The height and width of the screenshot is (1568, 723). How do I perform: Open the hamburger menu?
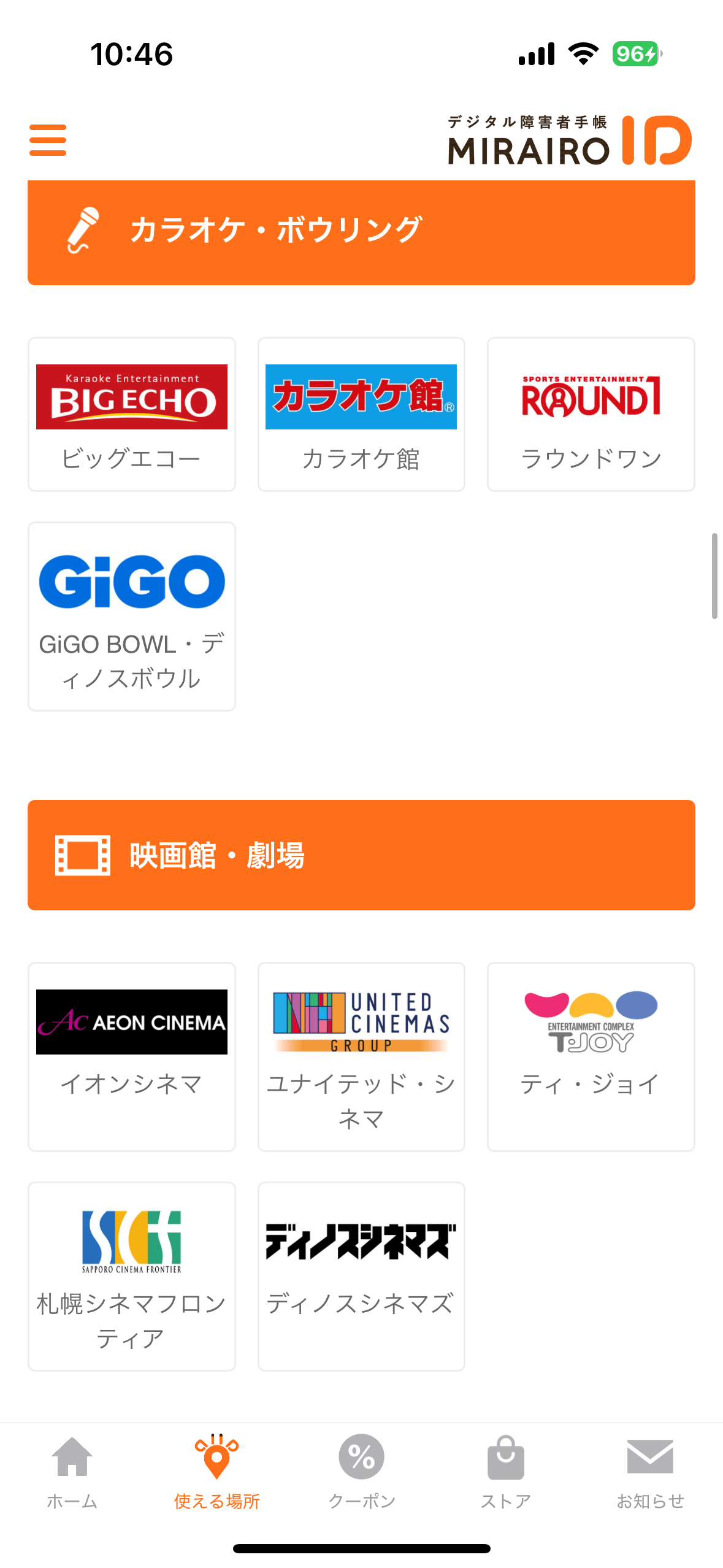pyautogui.click(x=48, y=140)
